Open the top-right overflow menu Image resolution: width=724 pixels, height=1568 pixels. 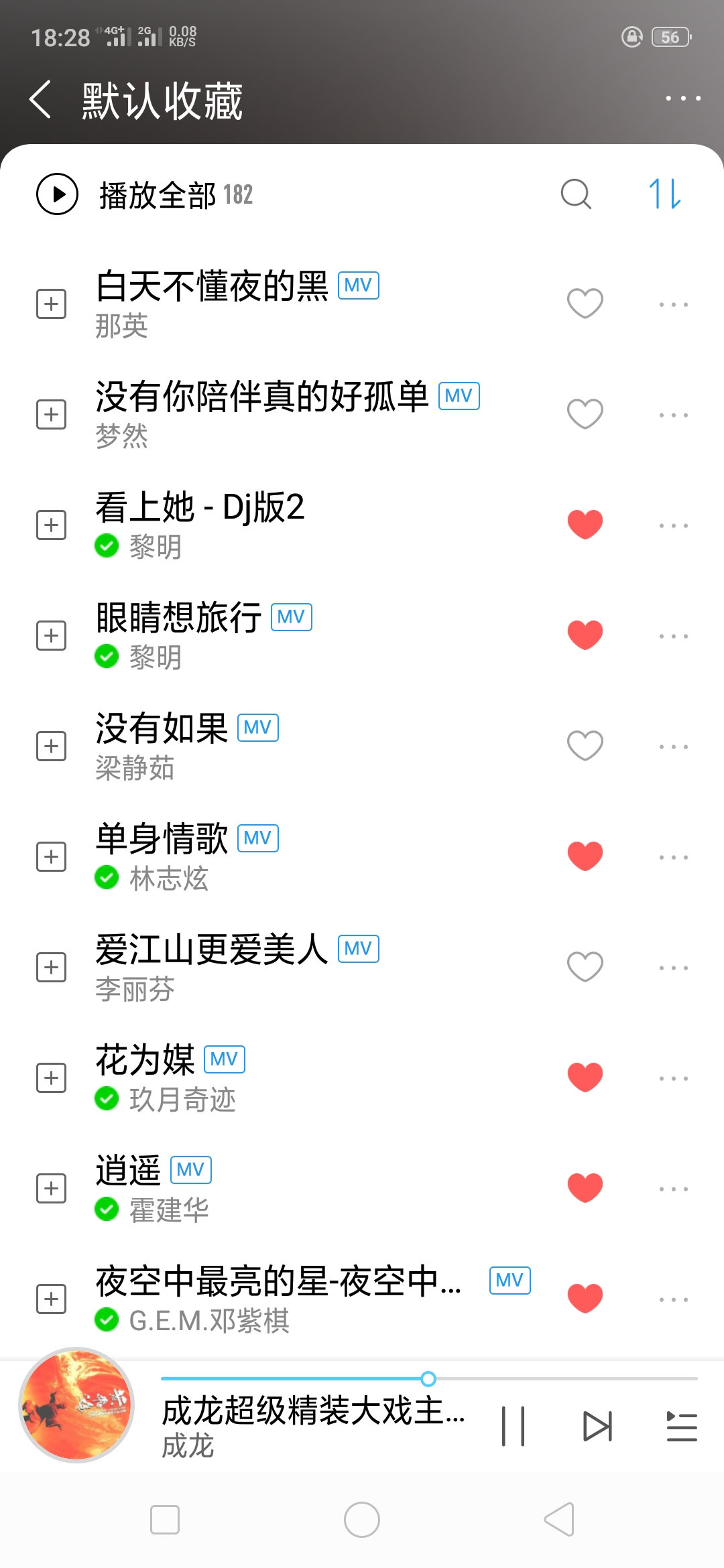(x=682, y=99)
